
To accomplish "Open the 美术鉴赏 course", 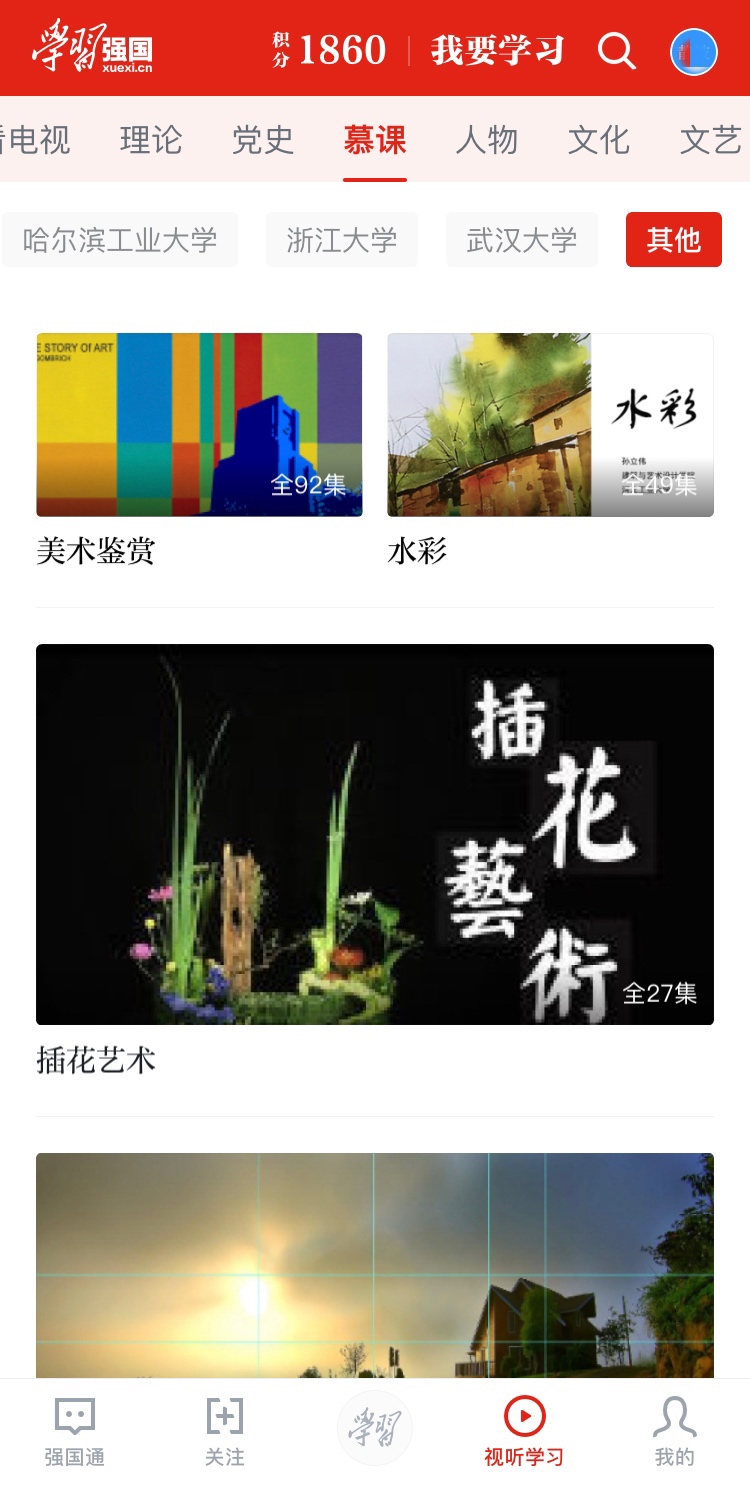I will pyautogui.click(x=199, y=425).
